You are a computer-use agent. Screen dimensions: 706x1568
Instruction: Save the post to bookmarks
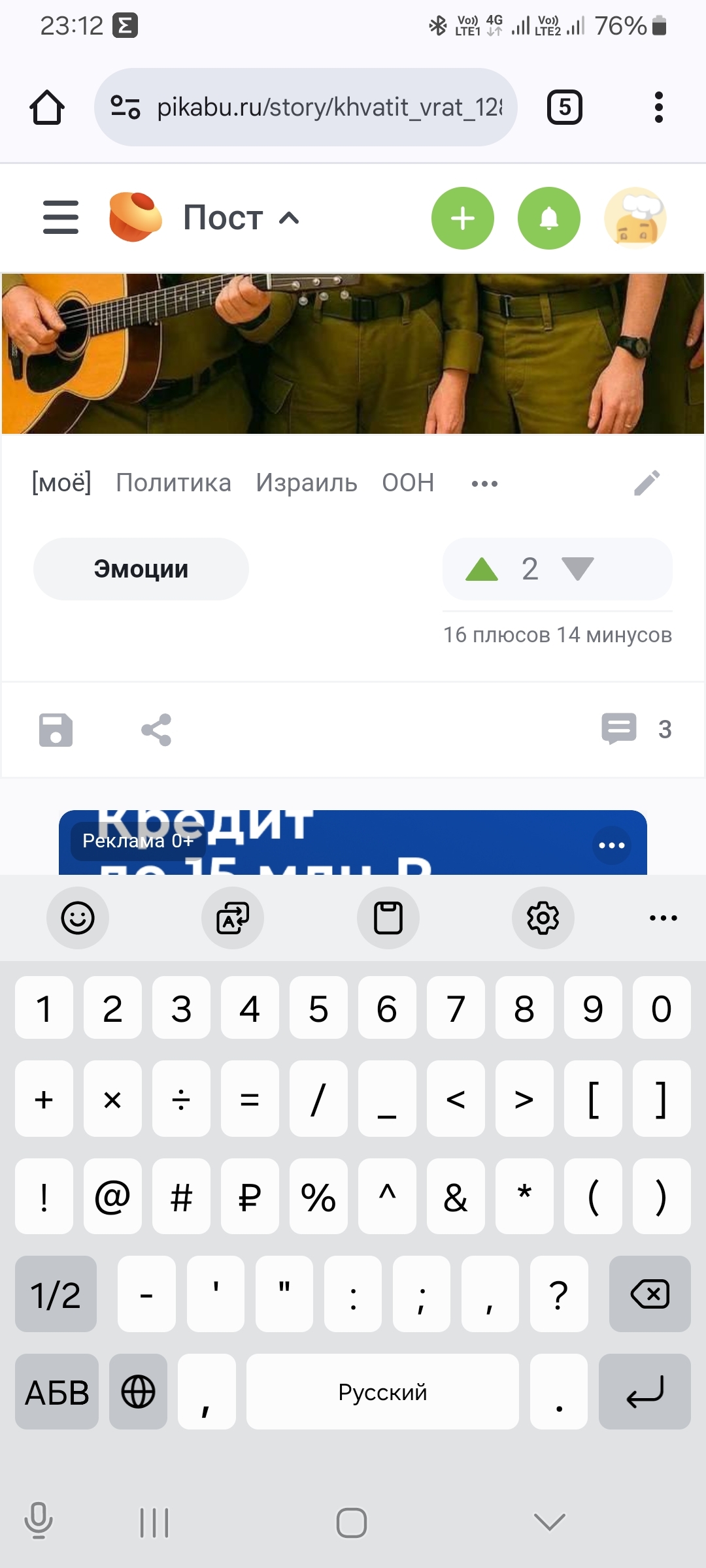56,729
